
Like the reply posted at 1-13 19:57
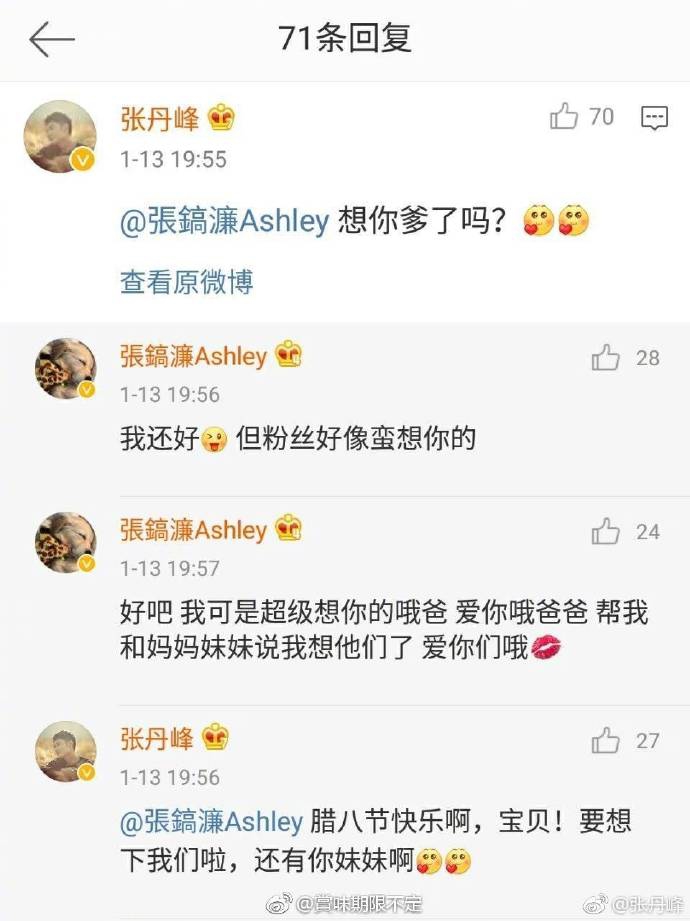(x=606, y=531)
